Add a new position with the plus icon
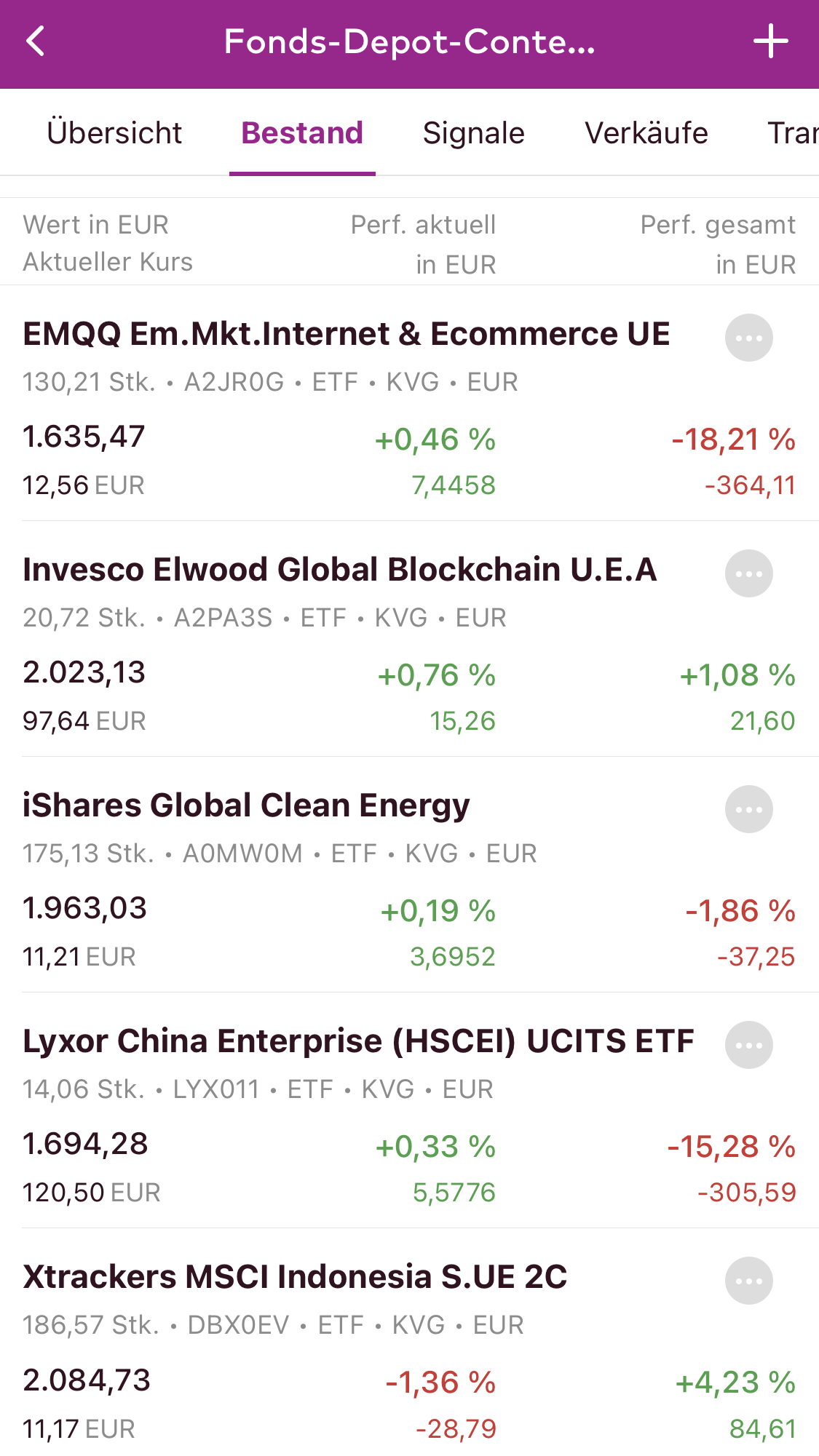This screenshot has height=1456, width=819. point(770,41)
